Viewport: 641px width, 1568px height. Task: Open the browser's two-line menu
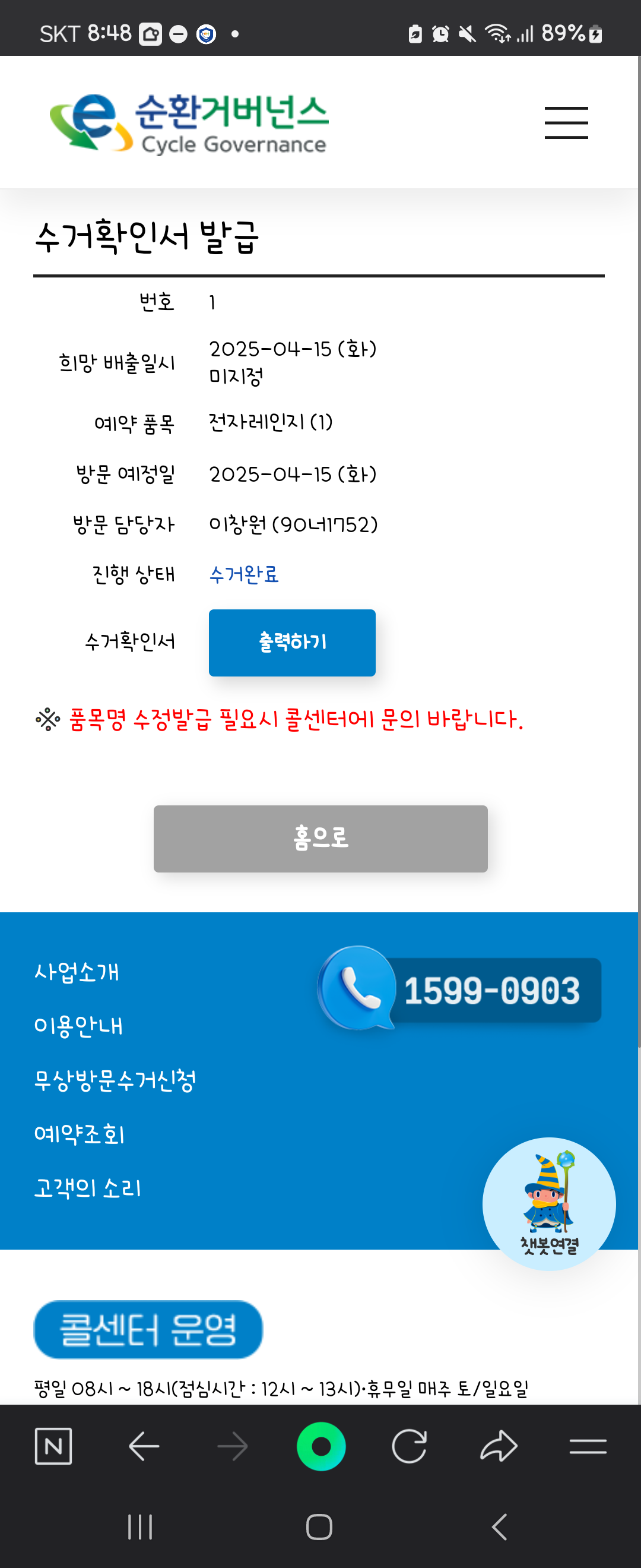pyautogui.click(x=588, y=1446)
